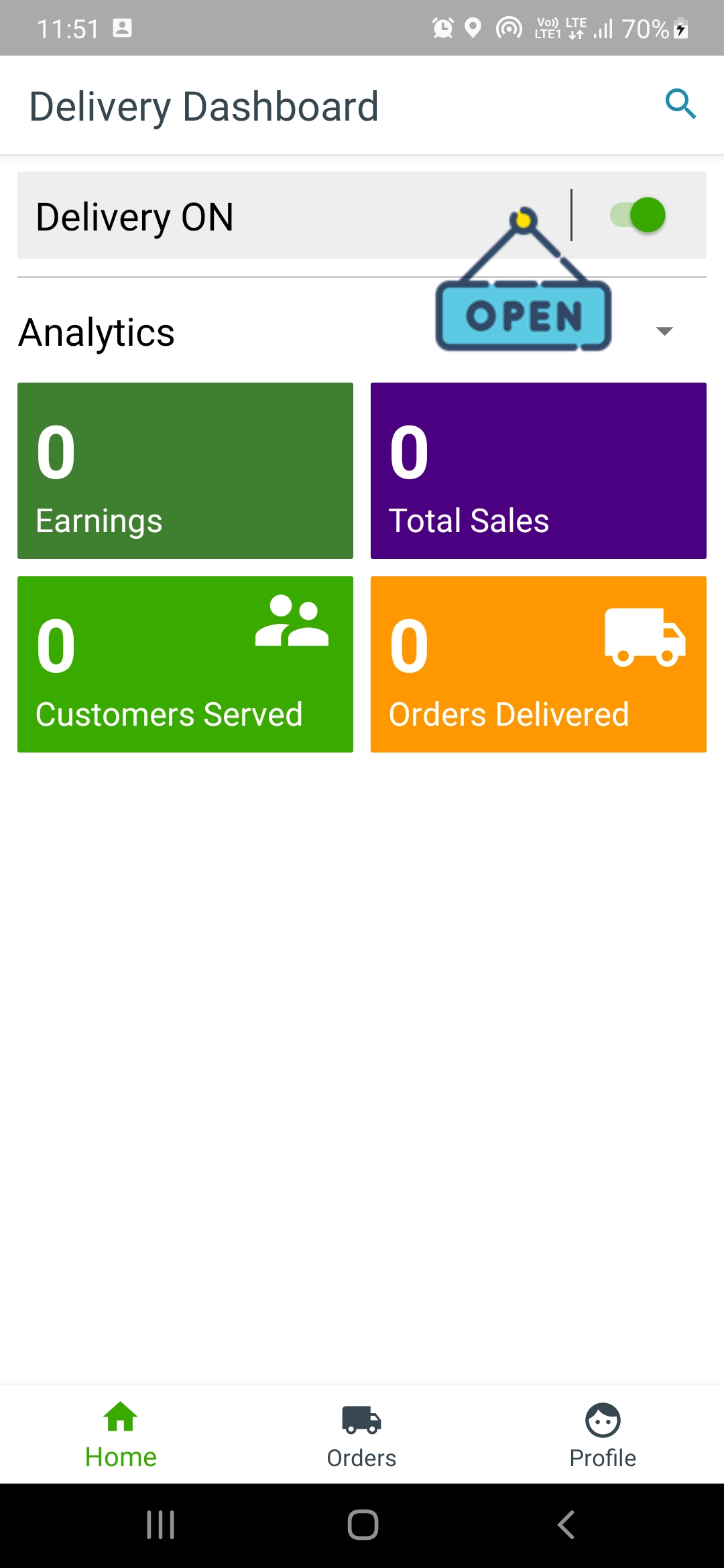The width and height of the screenshot is (724, 1568).
Task: Turn off the Delivery ON switch
Action: 638,216
